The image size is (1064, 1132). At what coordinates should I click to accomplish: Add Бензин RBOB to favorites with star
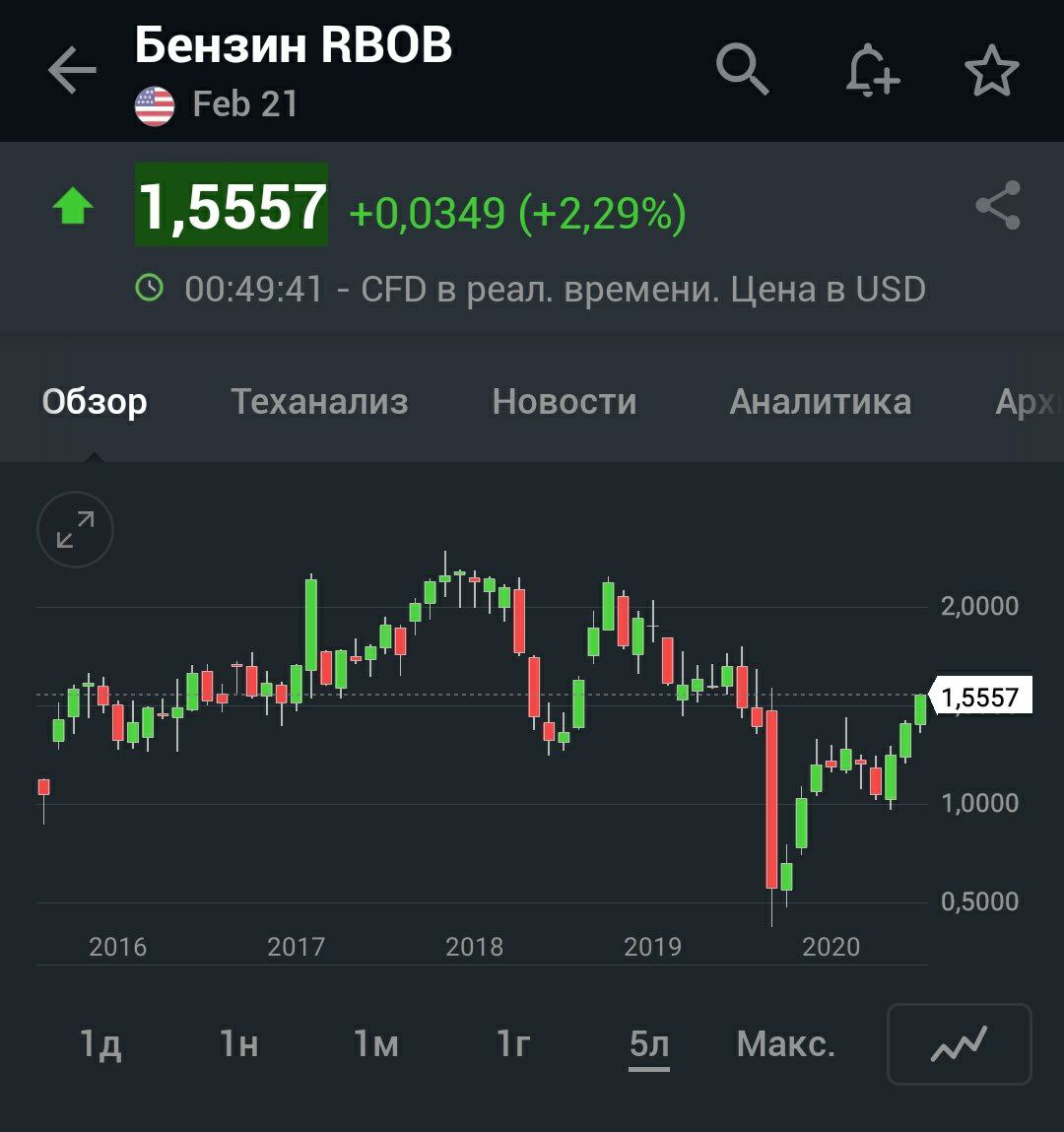point(991,71)
